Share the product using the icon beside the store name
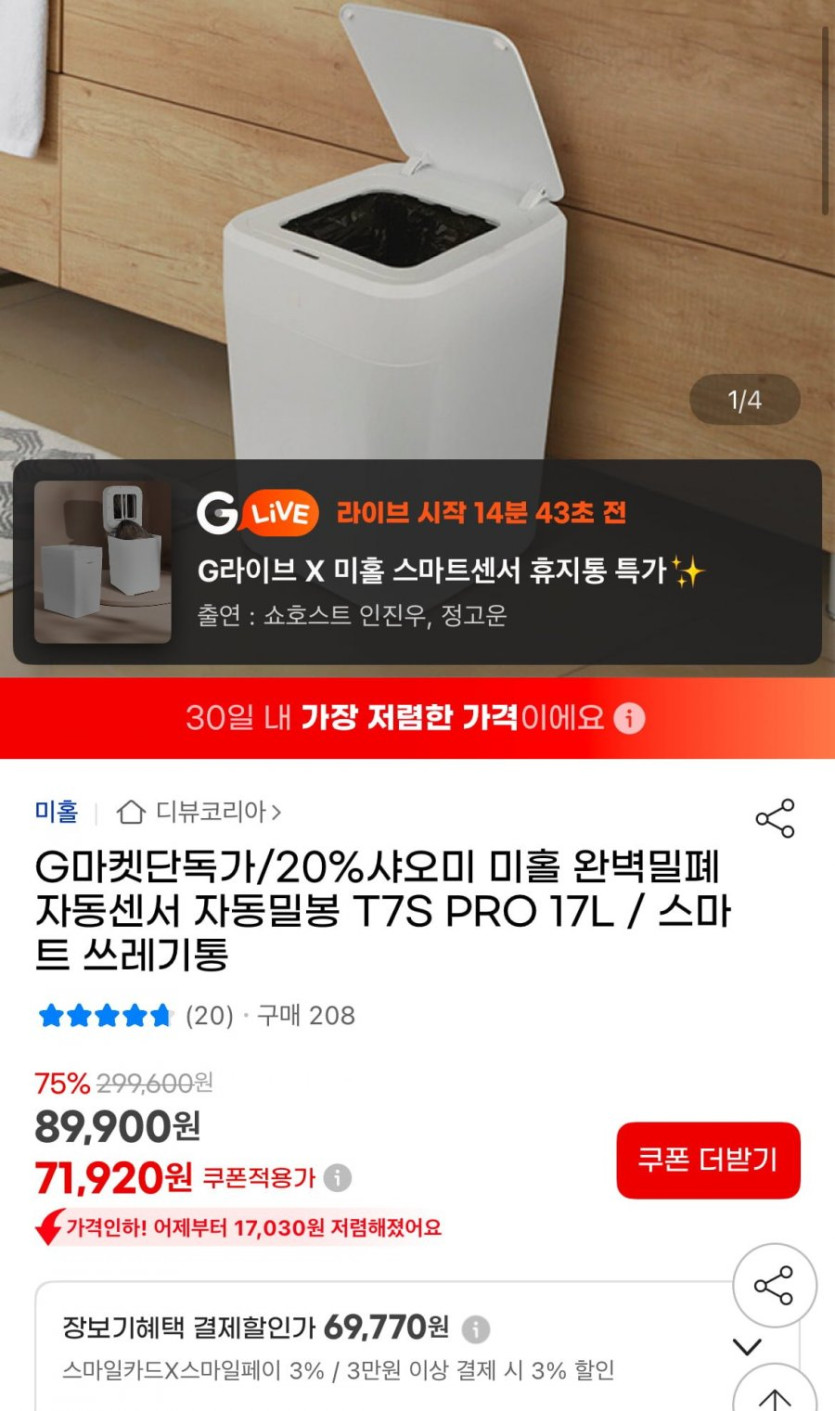The width and height of the screenshot is (835, 1411). click(775, 818)
